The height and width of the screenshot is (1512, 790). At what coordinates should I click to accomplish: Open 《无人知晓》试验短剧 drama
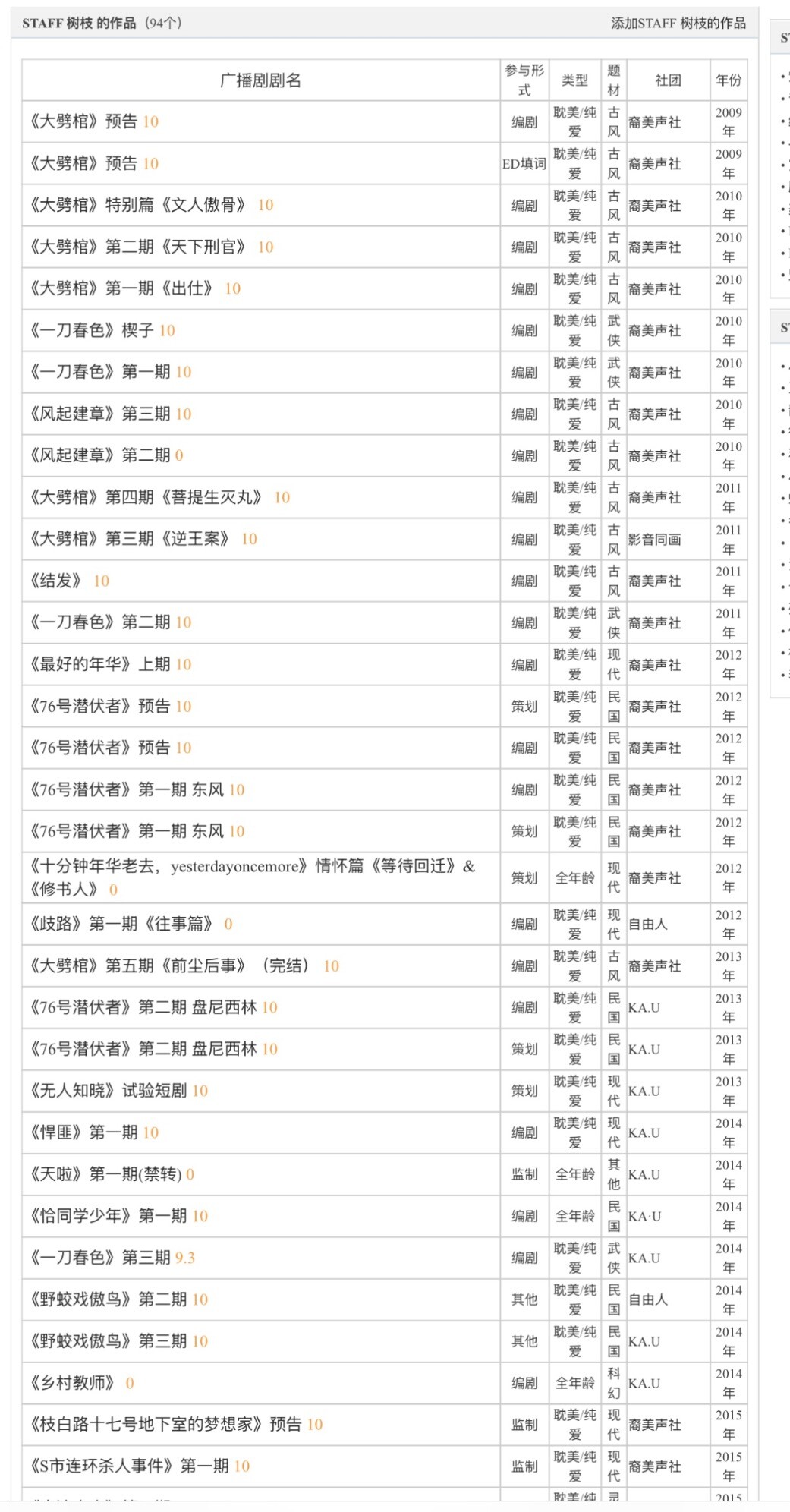point(106,1091)
